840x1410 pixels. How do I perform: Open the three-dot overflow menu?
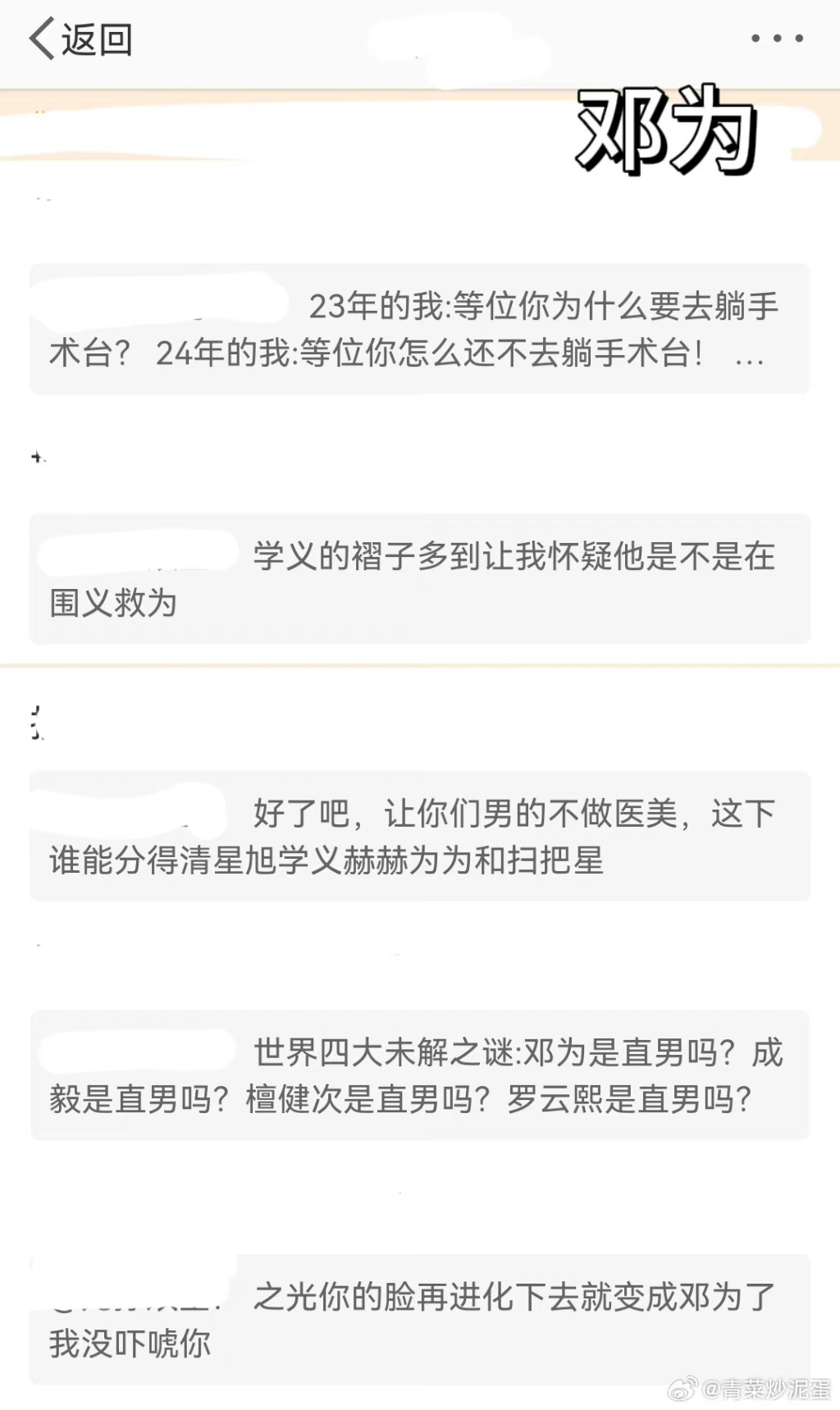pos(776,39)
